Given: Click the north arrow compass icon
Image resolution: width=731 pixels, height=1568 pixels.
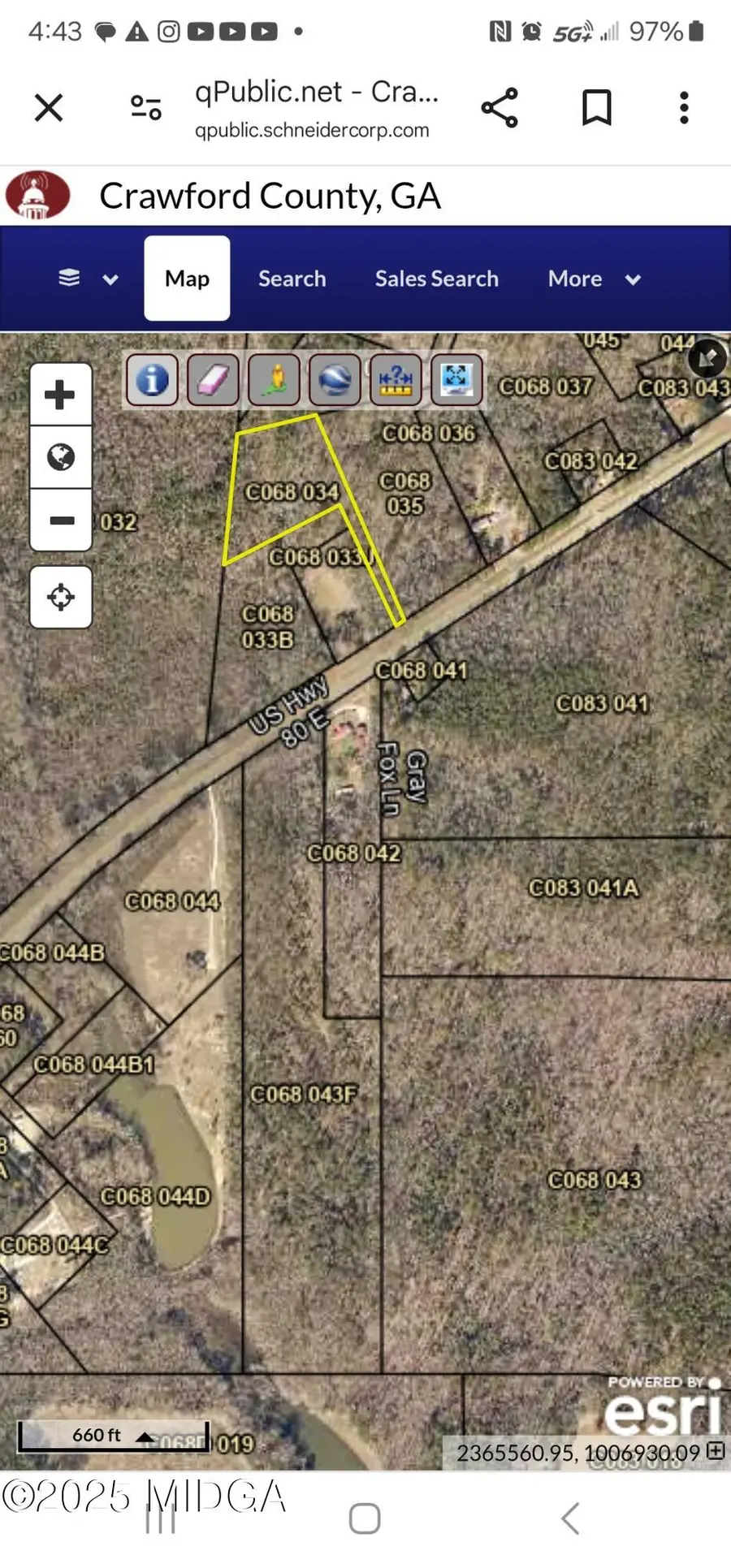Looking at the screenshot, I should pyautogui.click(x=707, y=357).
